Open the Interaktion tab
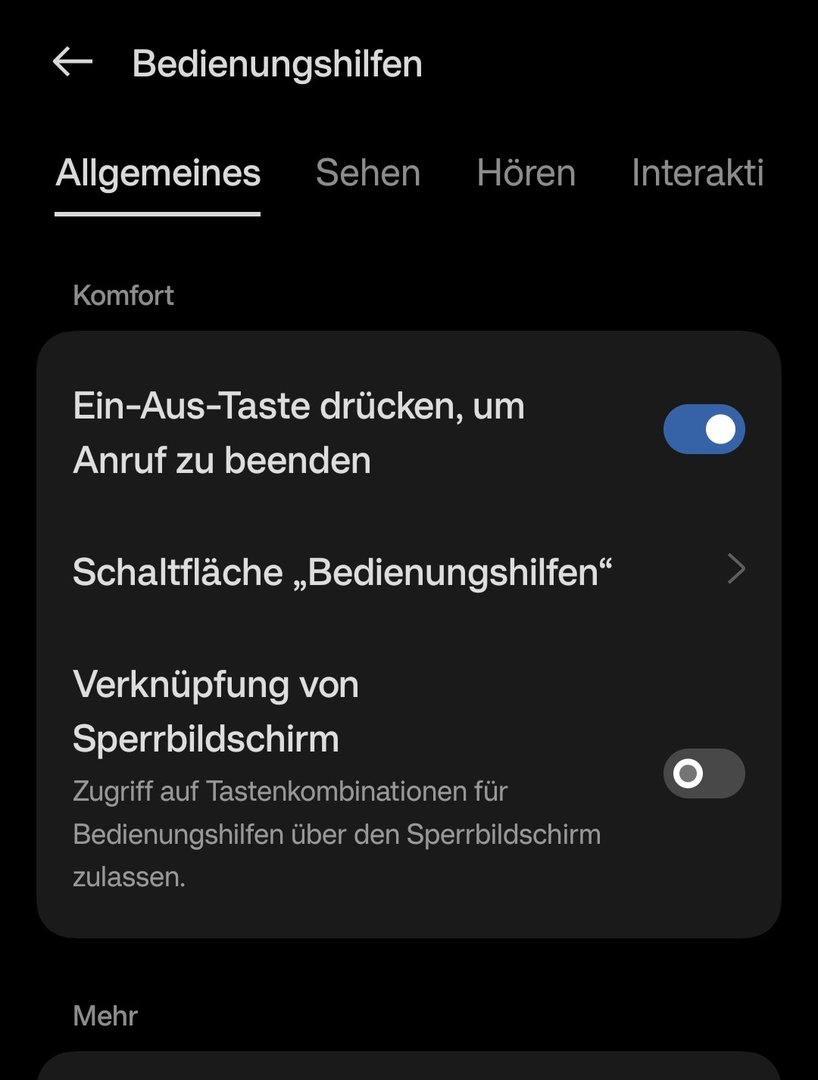818x1080 pixels. point(697,173)
